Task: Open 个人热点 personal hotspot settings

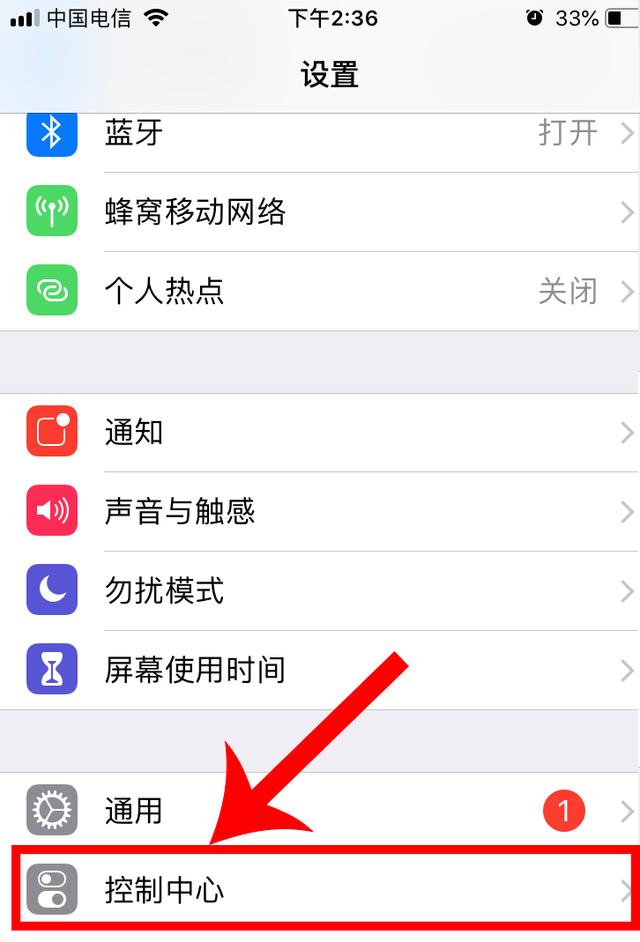Action: pos(320,291)
